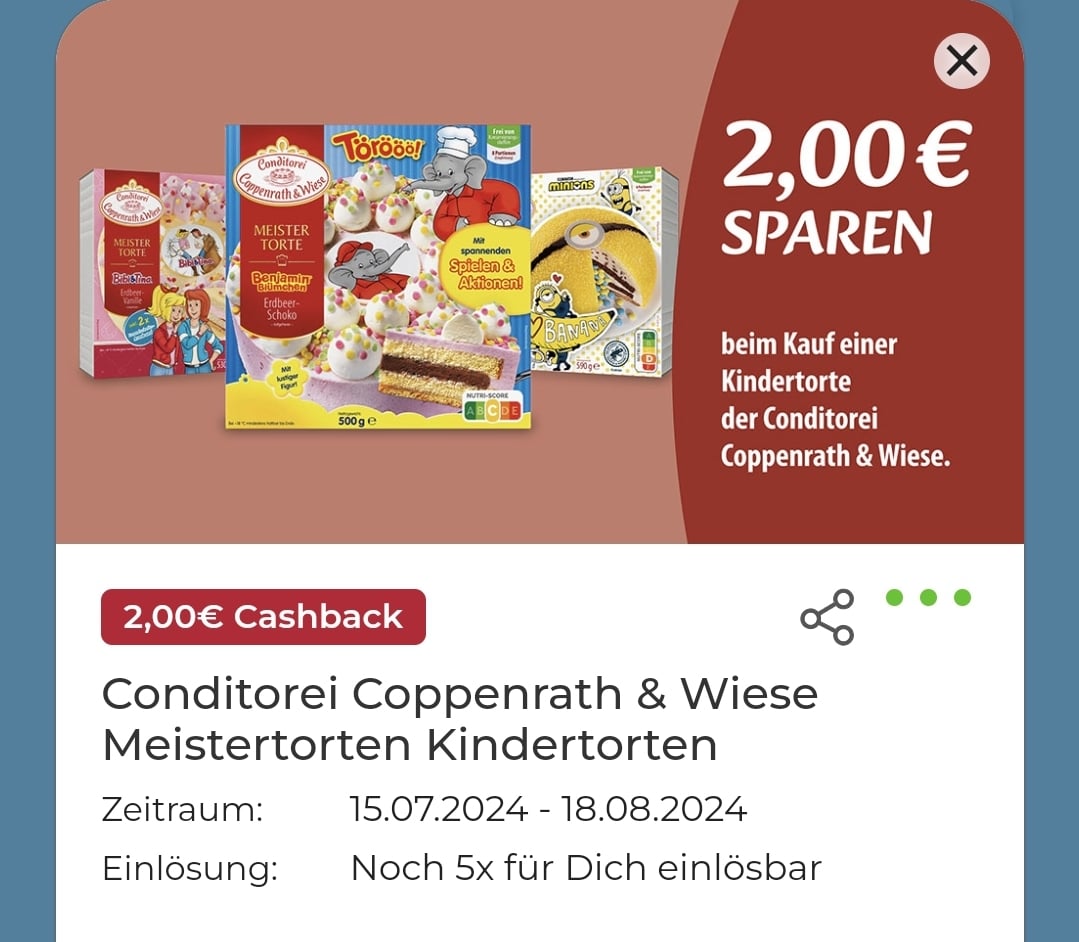The height and width of the screenshot is (942, 1079).
Task: Share this cashback coupon
Action: [827, 617]
